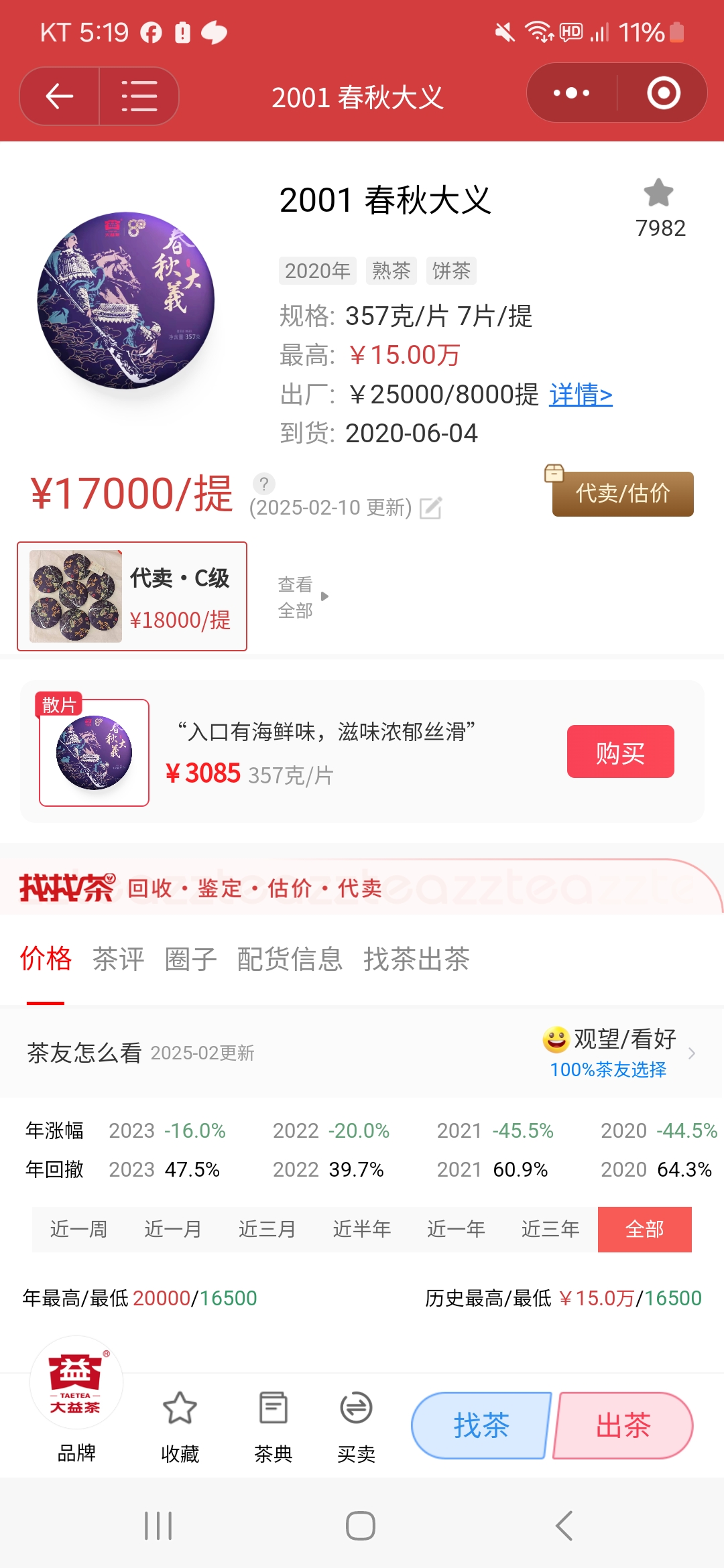Tap the pink 出茶 button

pyautogui.click(x=623, y=1425)
